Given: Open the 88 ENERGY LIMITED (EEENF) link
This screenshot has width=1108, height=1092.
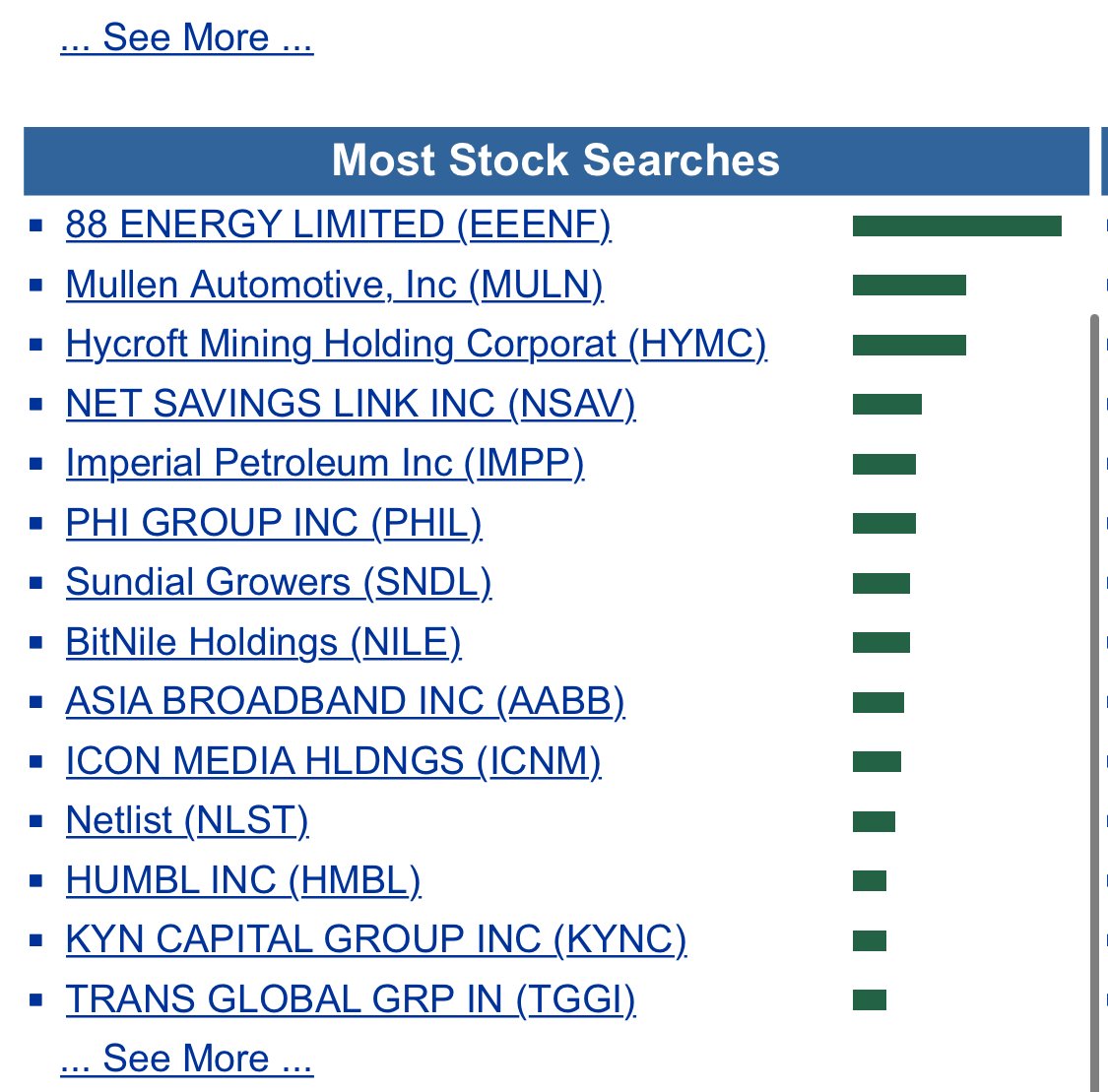Looking at the screenshot, I should (338, 225).
